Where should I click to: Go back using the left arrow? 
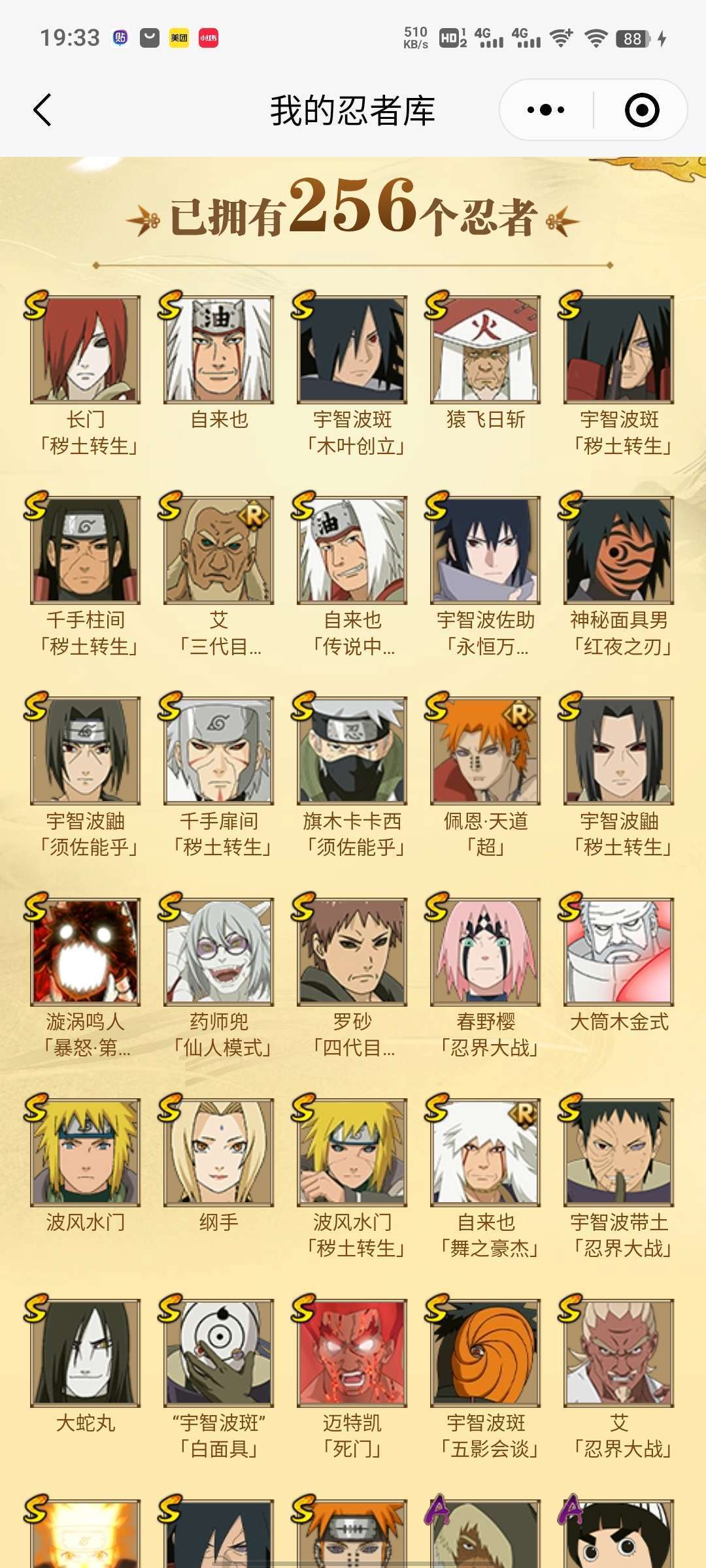click(x=39, y=110)
